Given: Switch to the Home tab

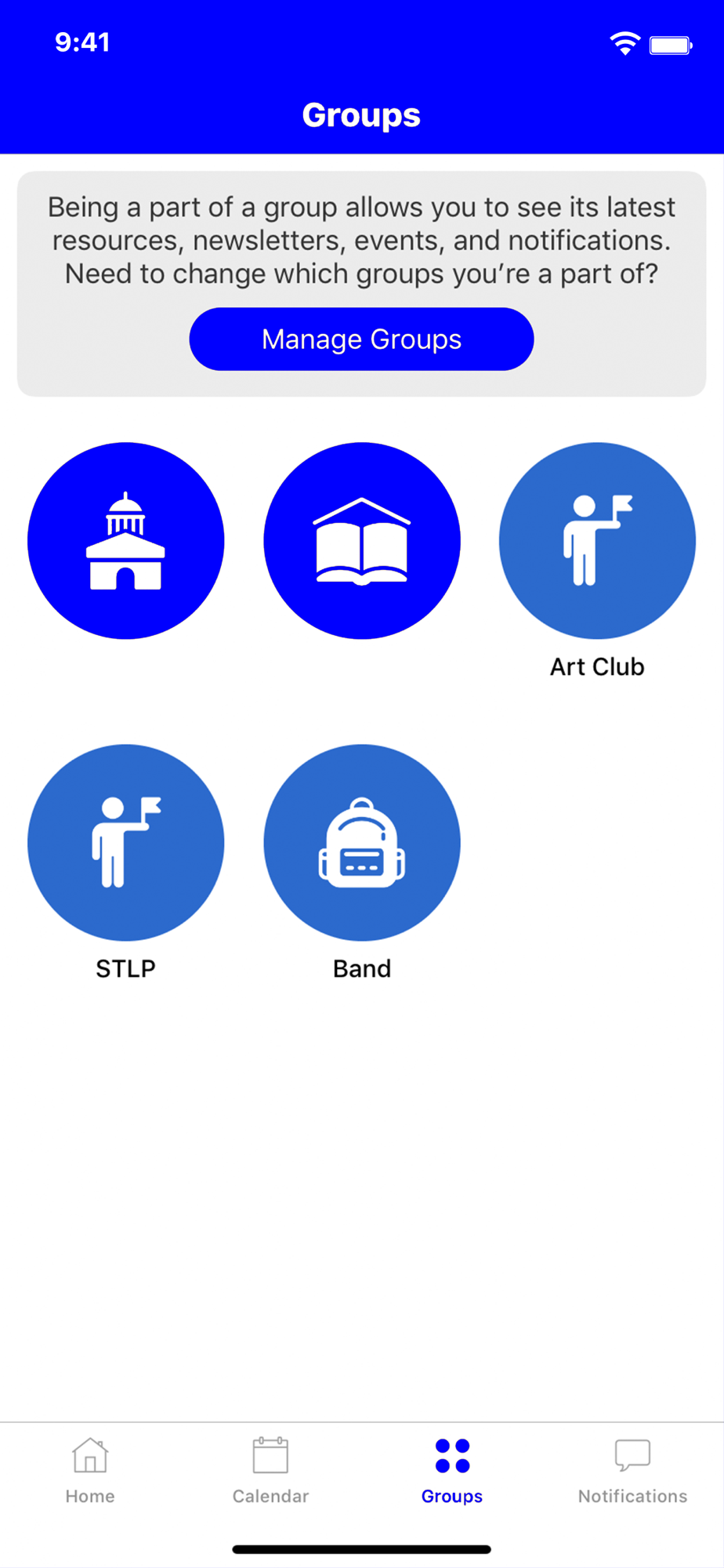Looking at the screenshot, I should [90, 1471].
